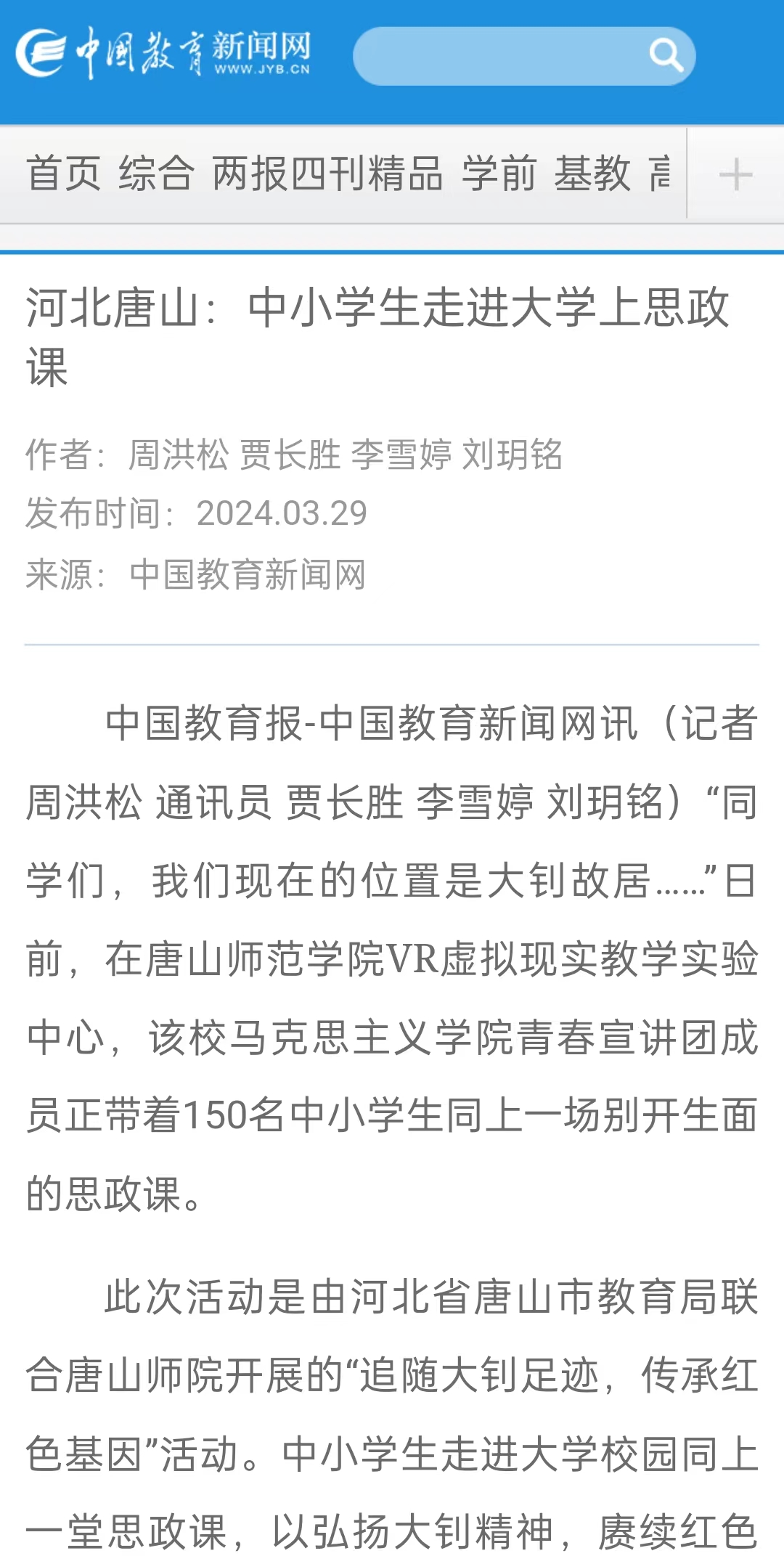The width and height of the screenshot is (784, 1556).
Task: Open the 中国教育新闻网 logo homepage link
Action: point(164,52)
